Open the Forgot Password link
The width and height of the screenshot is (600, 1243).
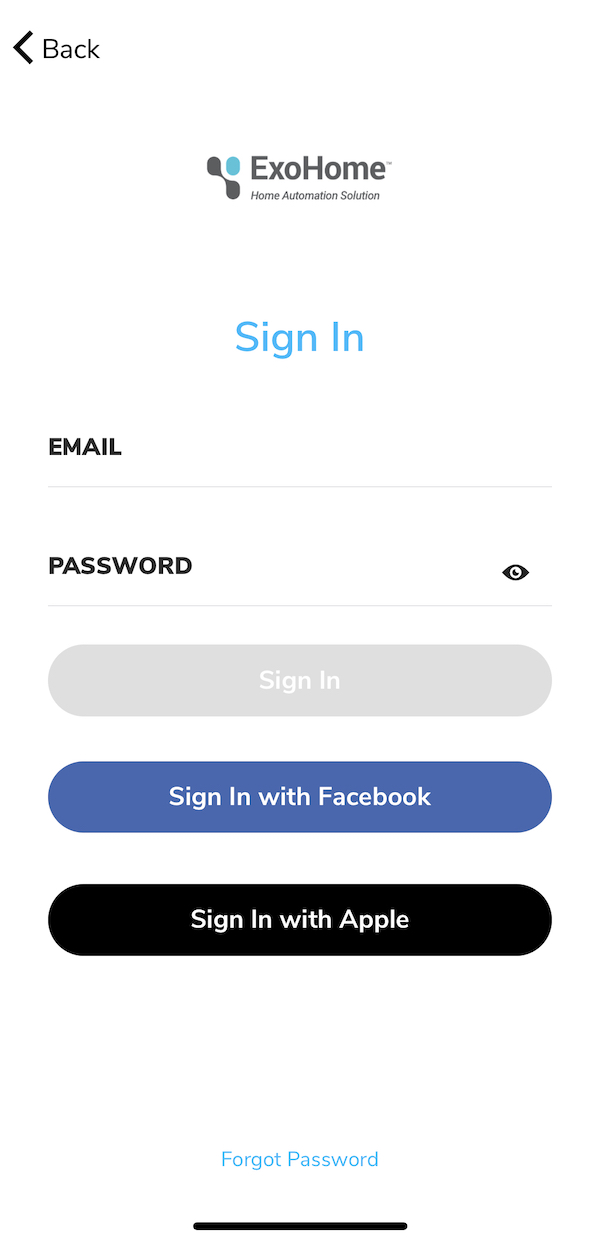coord(300,1160)
